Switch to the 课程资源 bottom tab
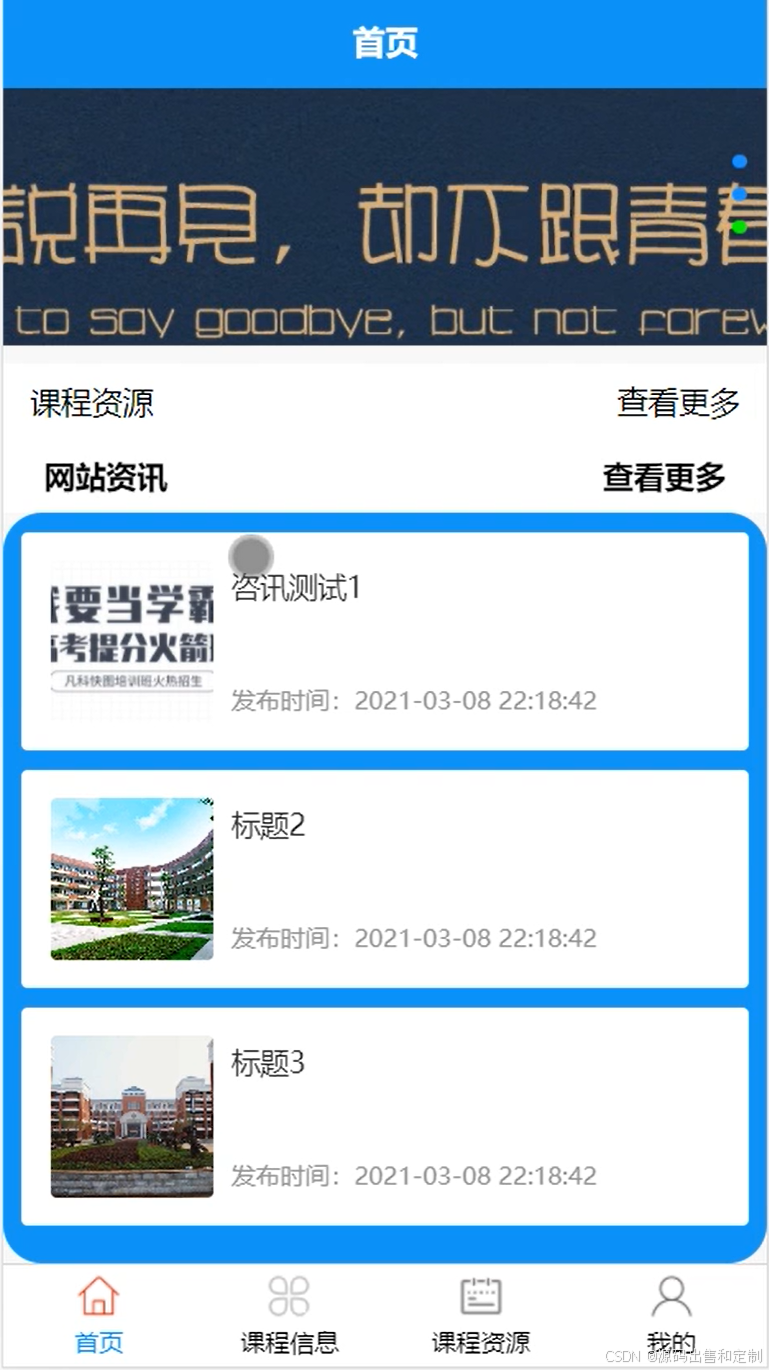Viewport: 769px width, 1370px height. 481,1314
